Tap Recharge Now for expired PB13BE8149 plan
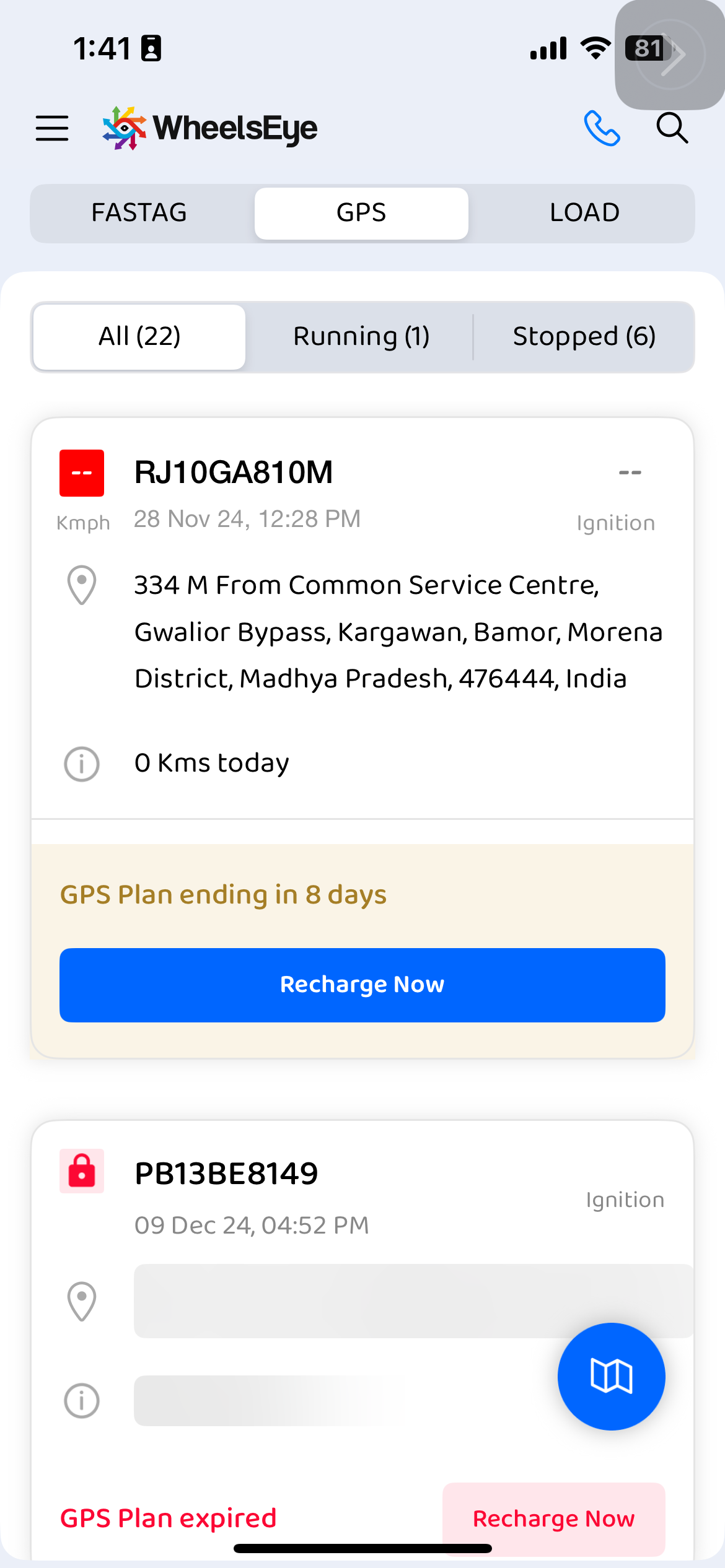The width and height of the screenshot is (725, 1568). pyautogui.click(x=553, y=1518)
